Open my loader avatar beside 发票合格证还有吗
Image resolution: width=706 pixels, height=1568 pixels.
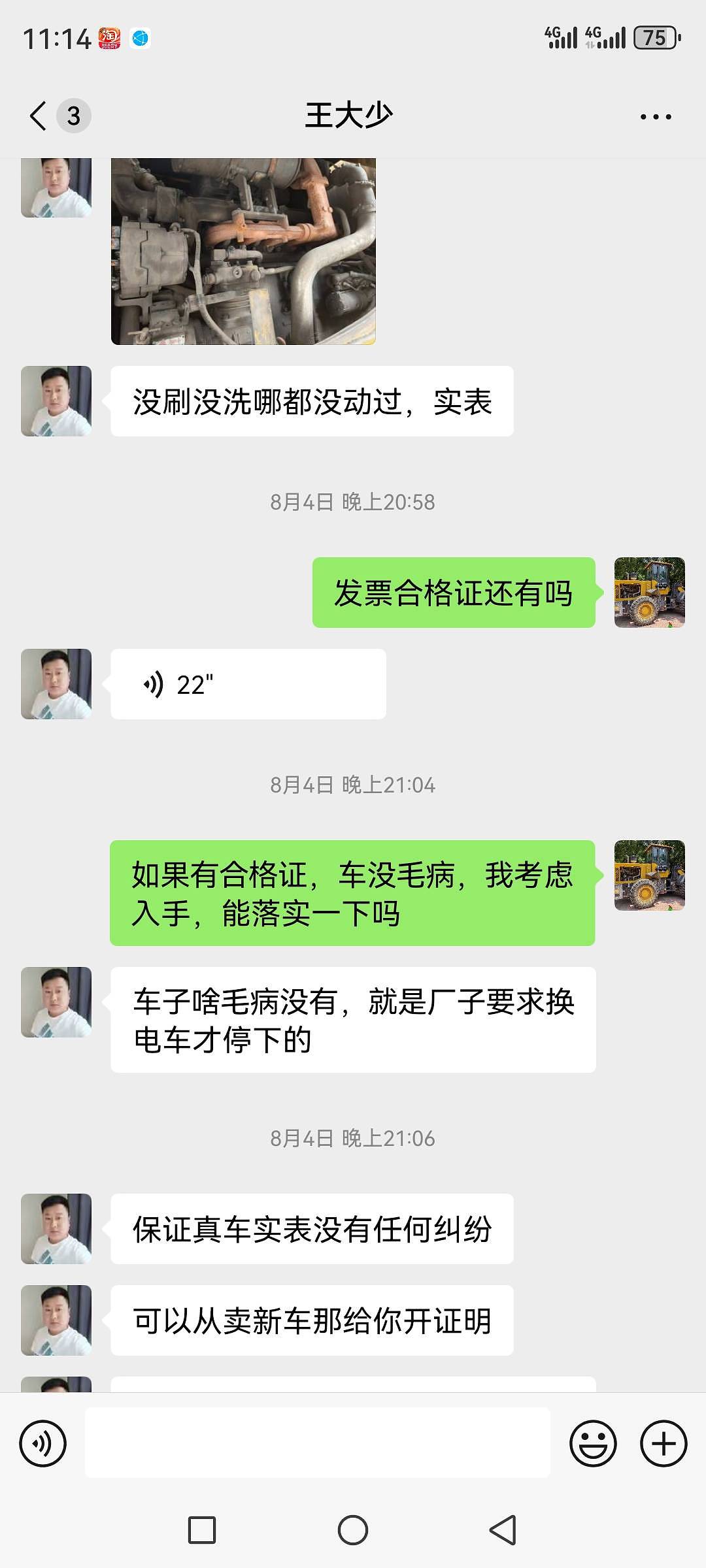click(650, 593)
